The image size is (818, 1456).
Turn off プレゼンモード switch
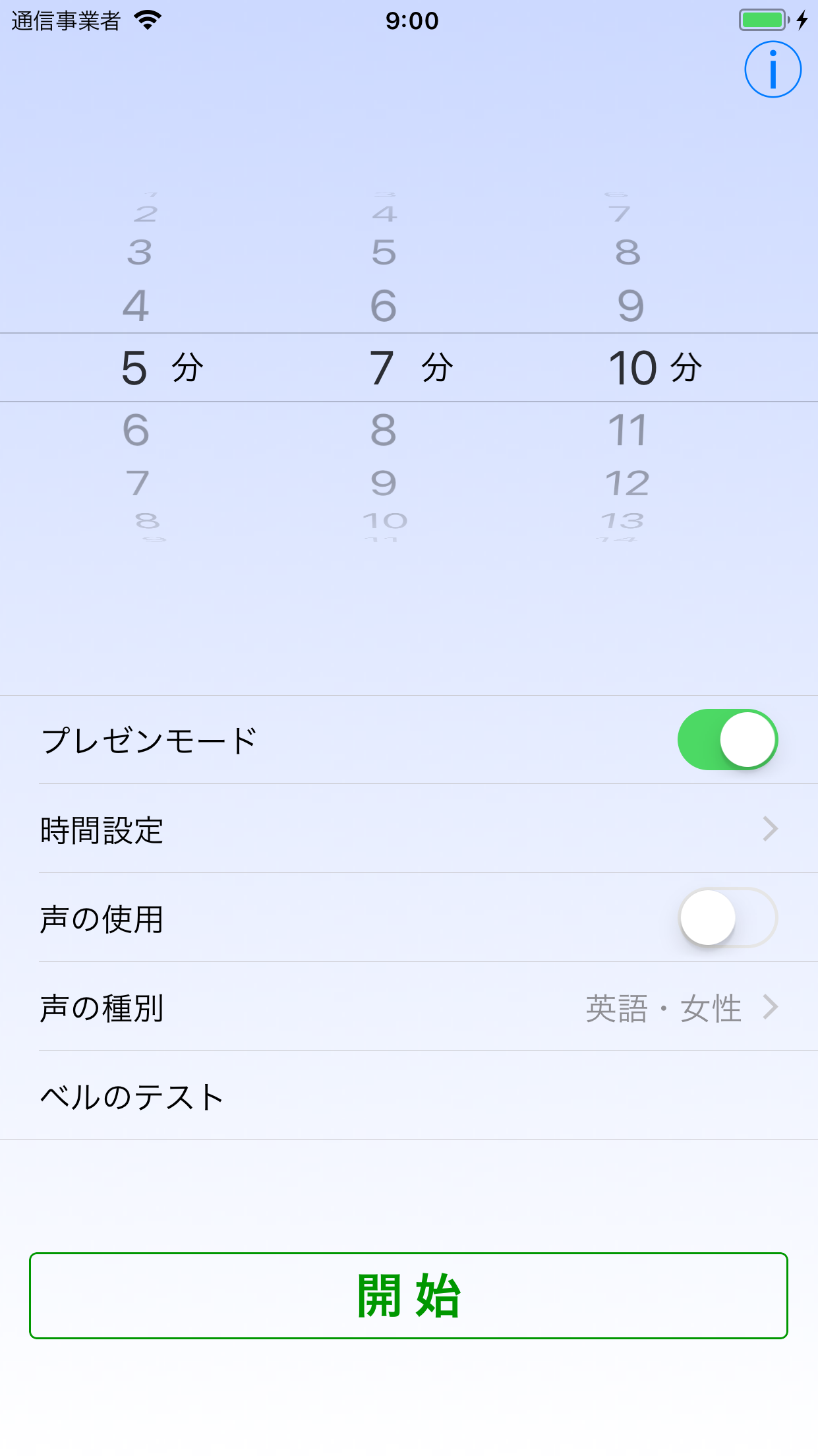tap(728, 739)
